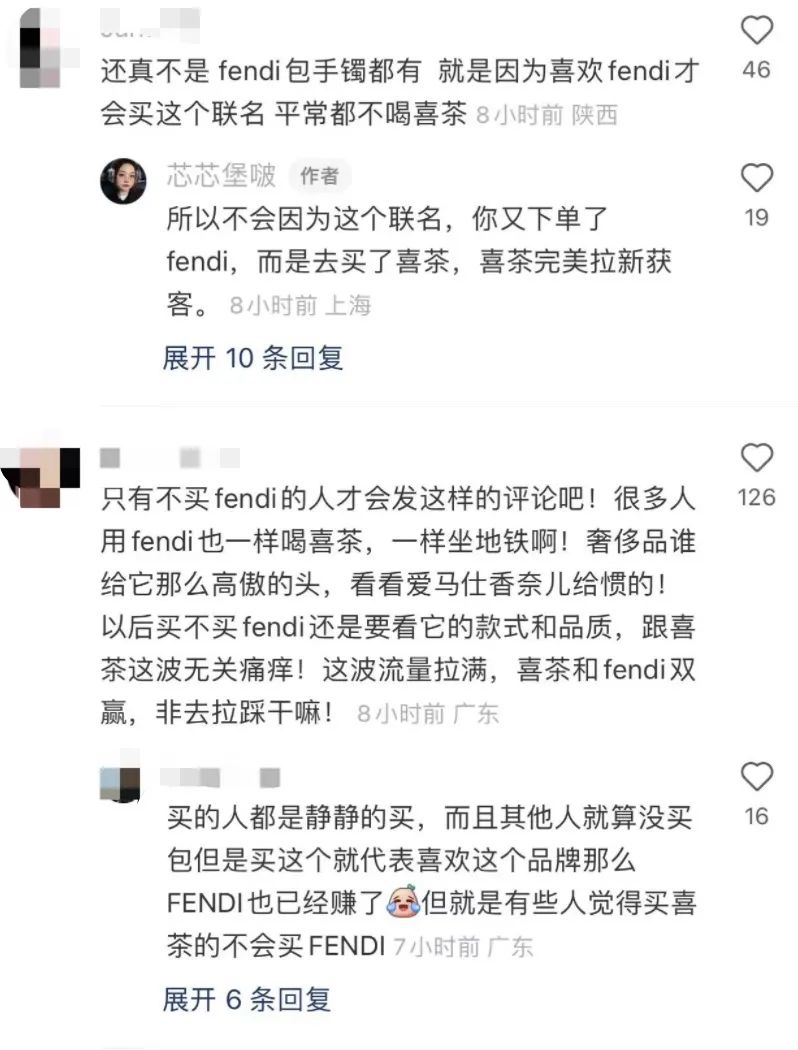
Task: Open the username 芯芯堡啵
Action: coord(221,177)
